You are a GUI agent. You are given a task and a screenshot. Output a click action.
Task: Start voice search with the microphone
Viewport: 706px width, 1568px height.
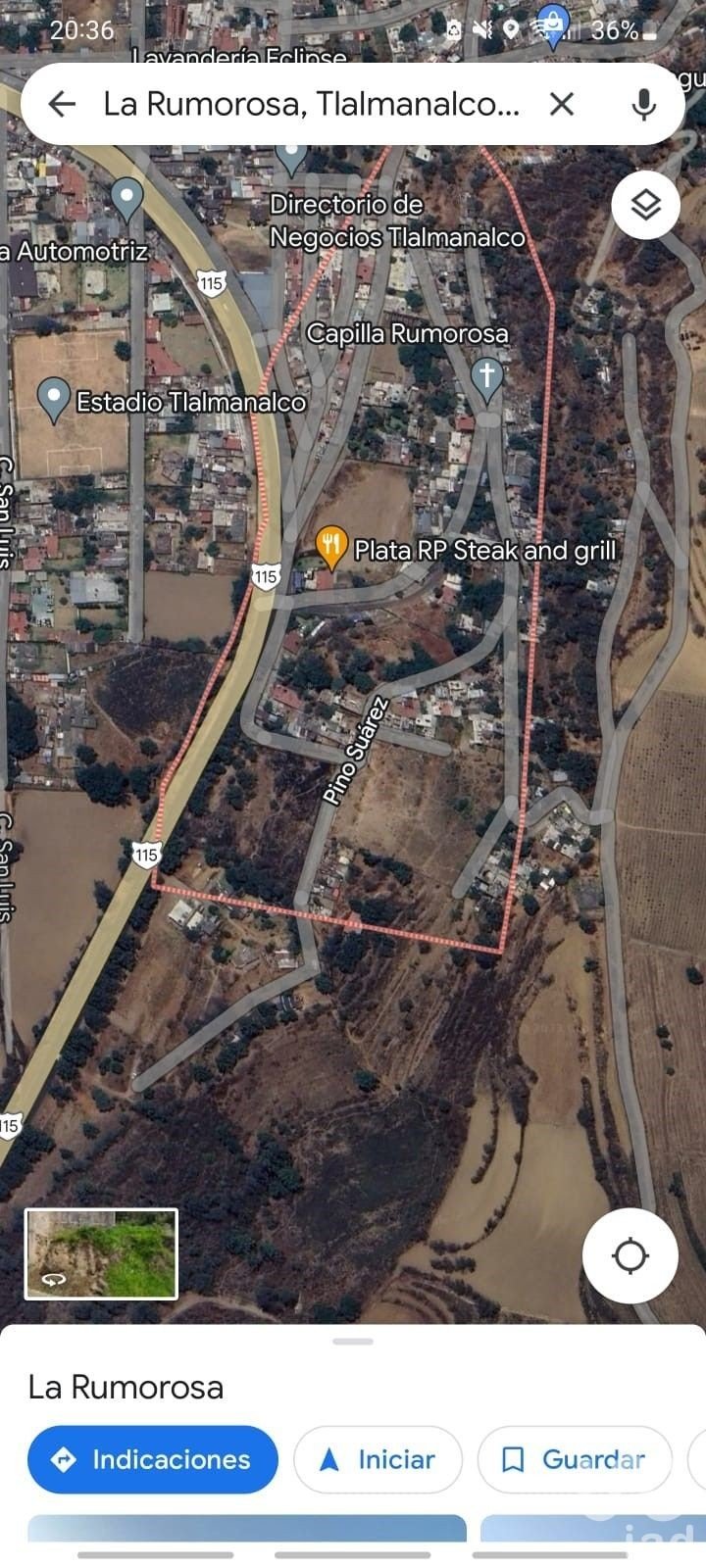(x=643, y=104)
